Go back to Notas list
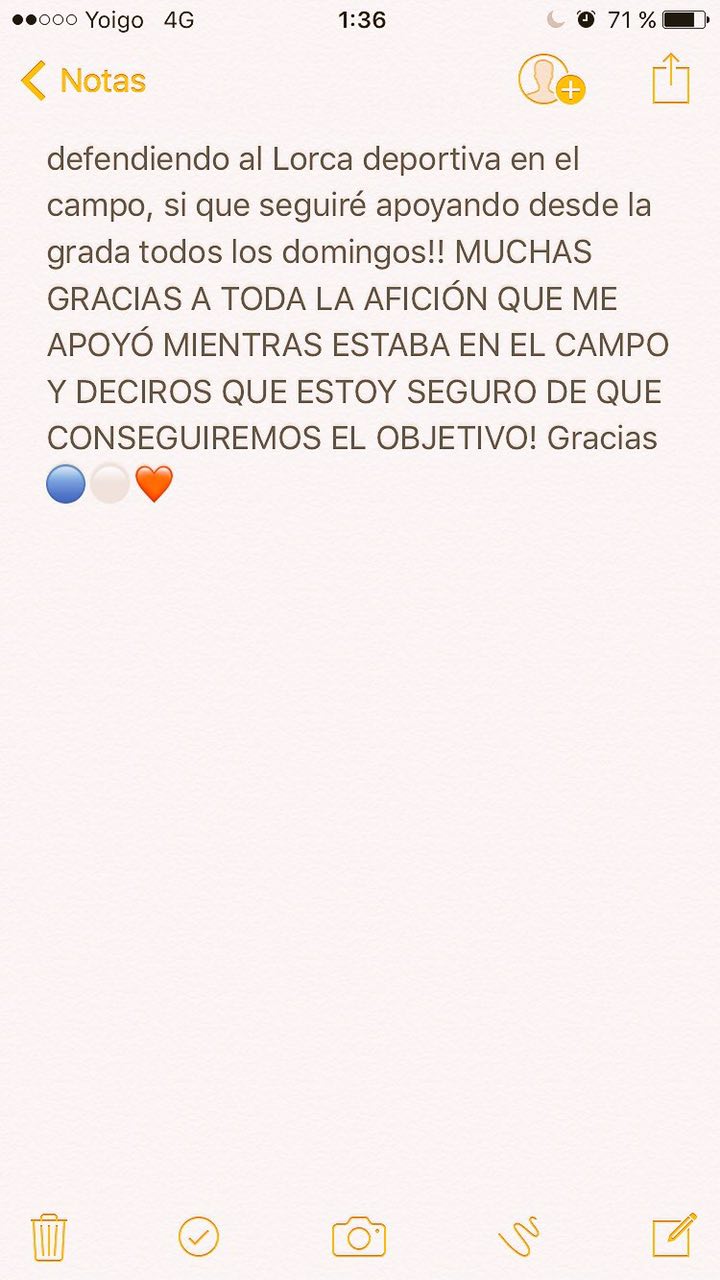720x1280 pixels. [84, 80]
